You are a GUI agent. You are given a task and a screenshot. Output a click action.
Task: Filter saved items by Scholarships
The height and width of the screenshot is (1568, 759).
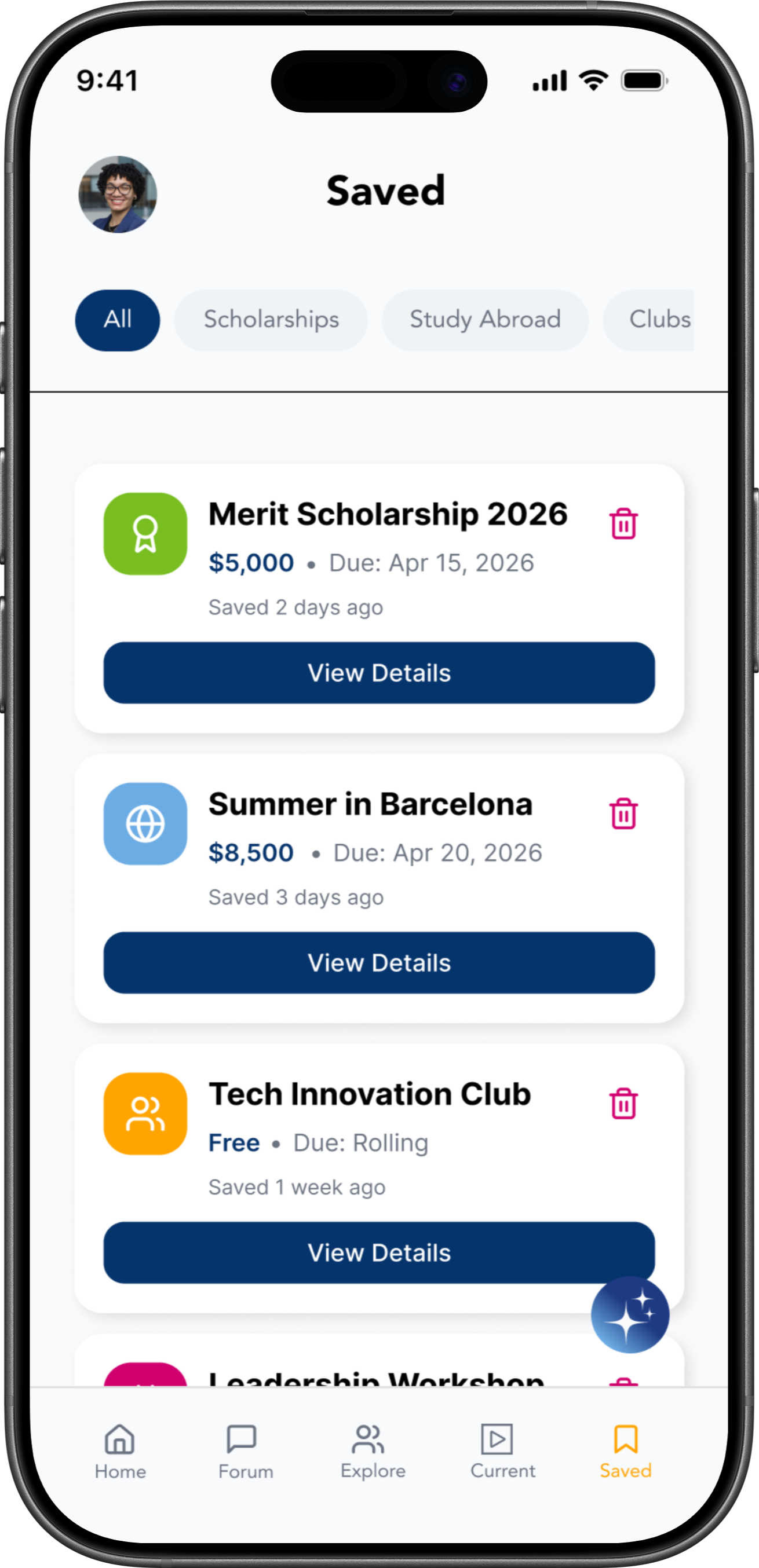pos(271,320)
